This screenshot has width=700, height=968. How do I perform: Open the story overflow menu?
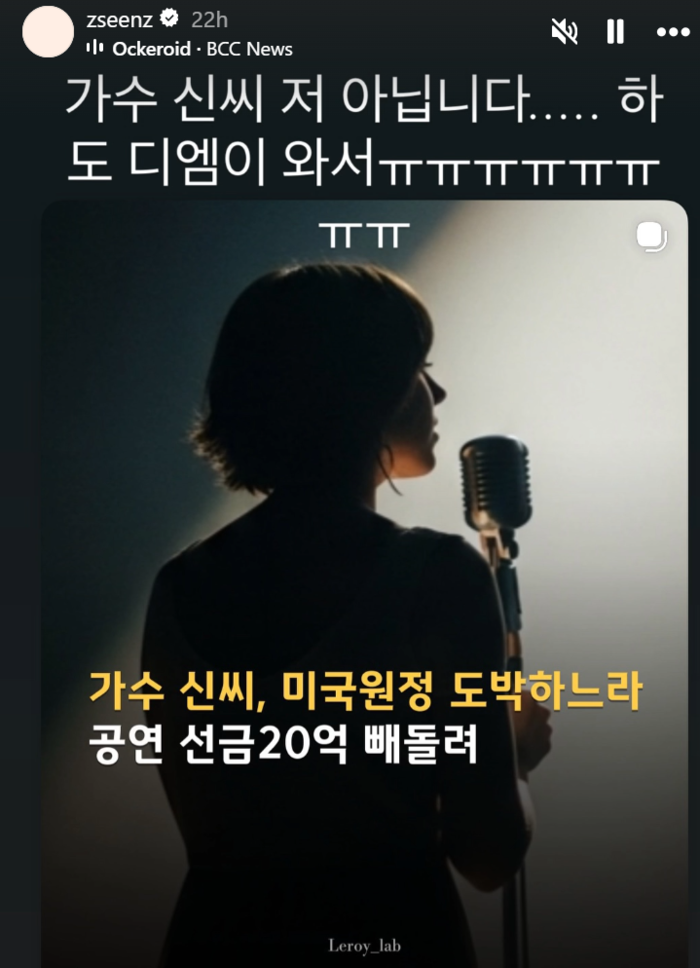tap(672, 32)
